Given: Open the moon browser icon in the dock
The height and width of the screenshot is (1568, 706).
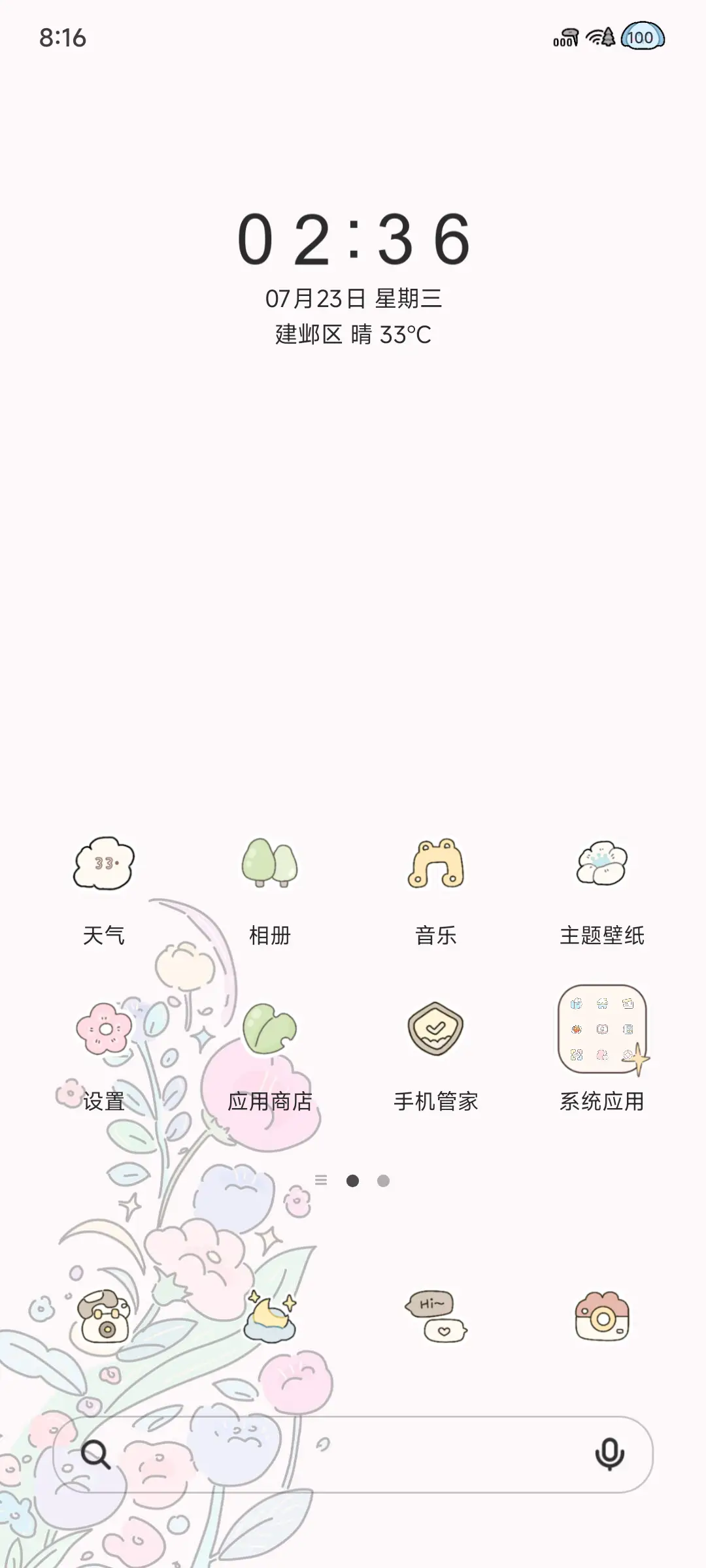Looking at the screenshot, I should click(x=270, y=1320).
